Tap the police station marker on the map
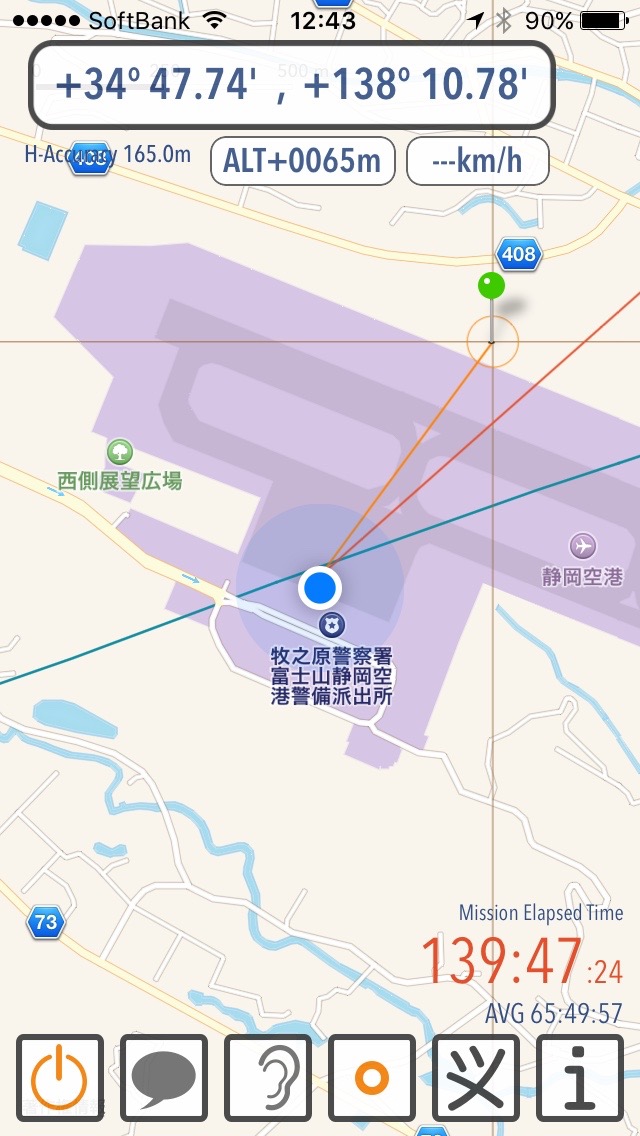 click(x=332, y=625)
